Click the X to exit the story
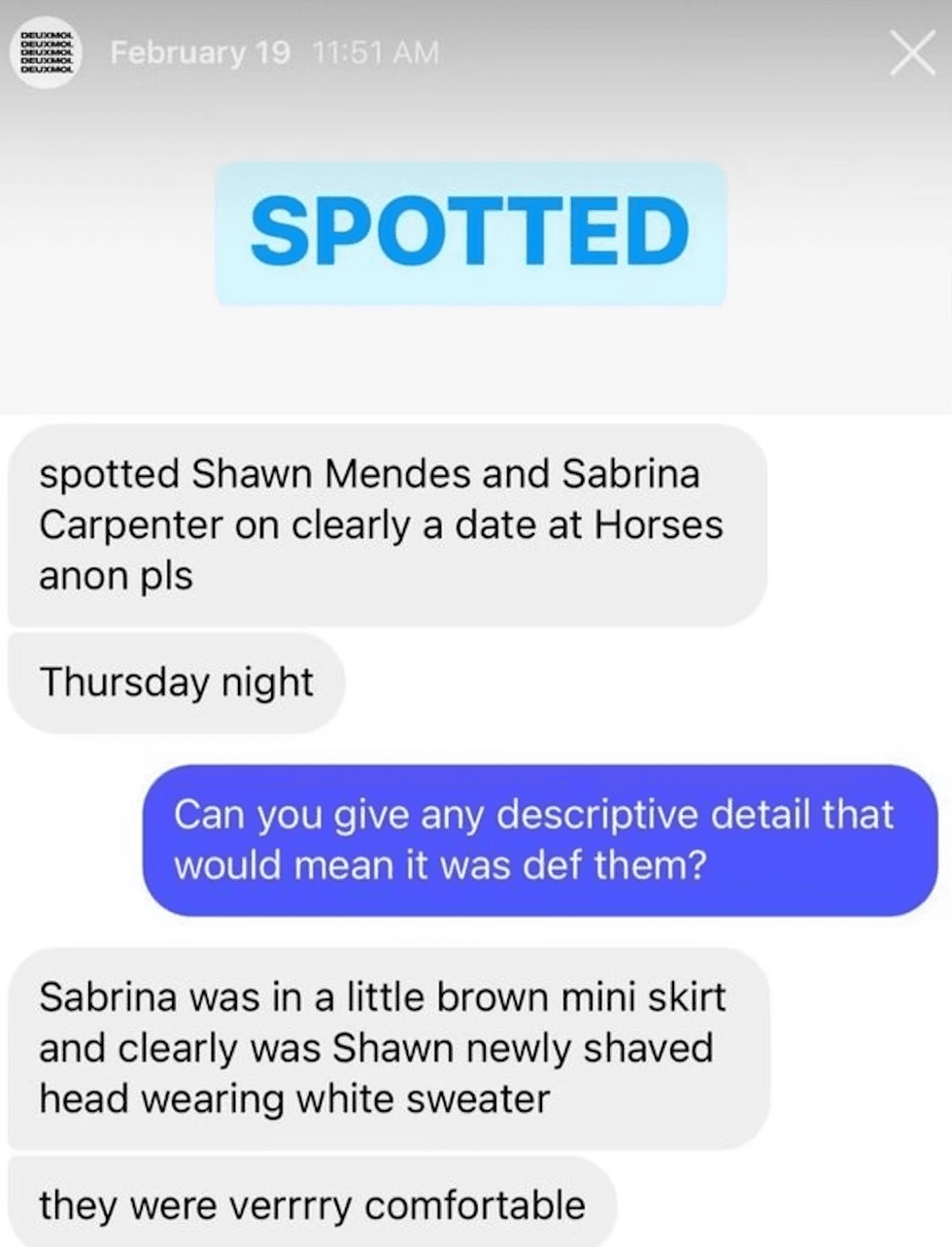This screenshot has height=1247, width=952. 911,54
